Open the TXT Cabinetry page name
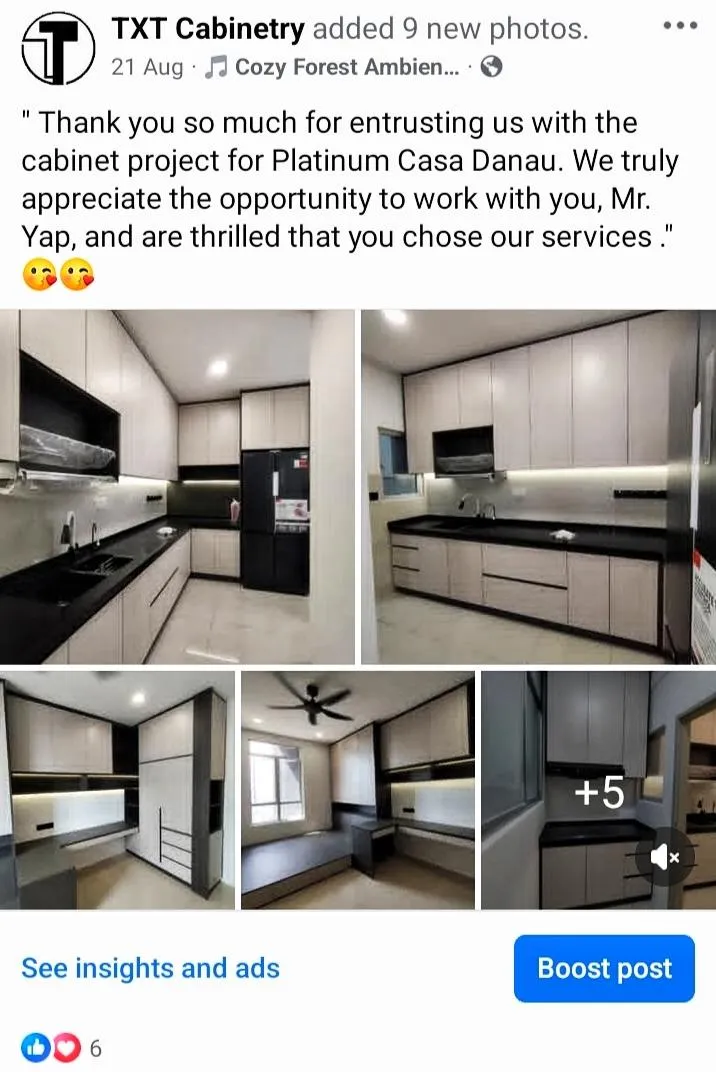The image size is (716, 1072). 208,29
